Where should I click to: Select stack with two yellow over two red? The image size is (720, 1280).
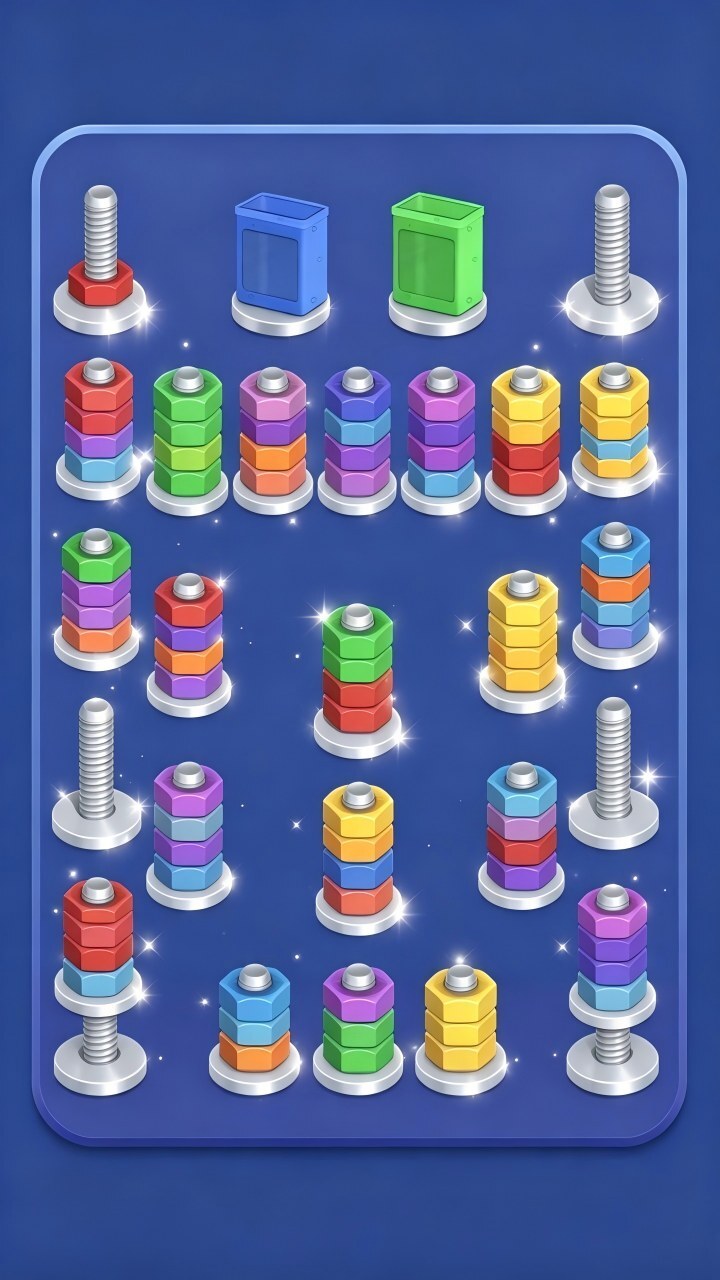[526, 438]
